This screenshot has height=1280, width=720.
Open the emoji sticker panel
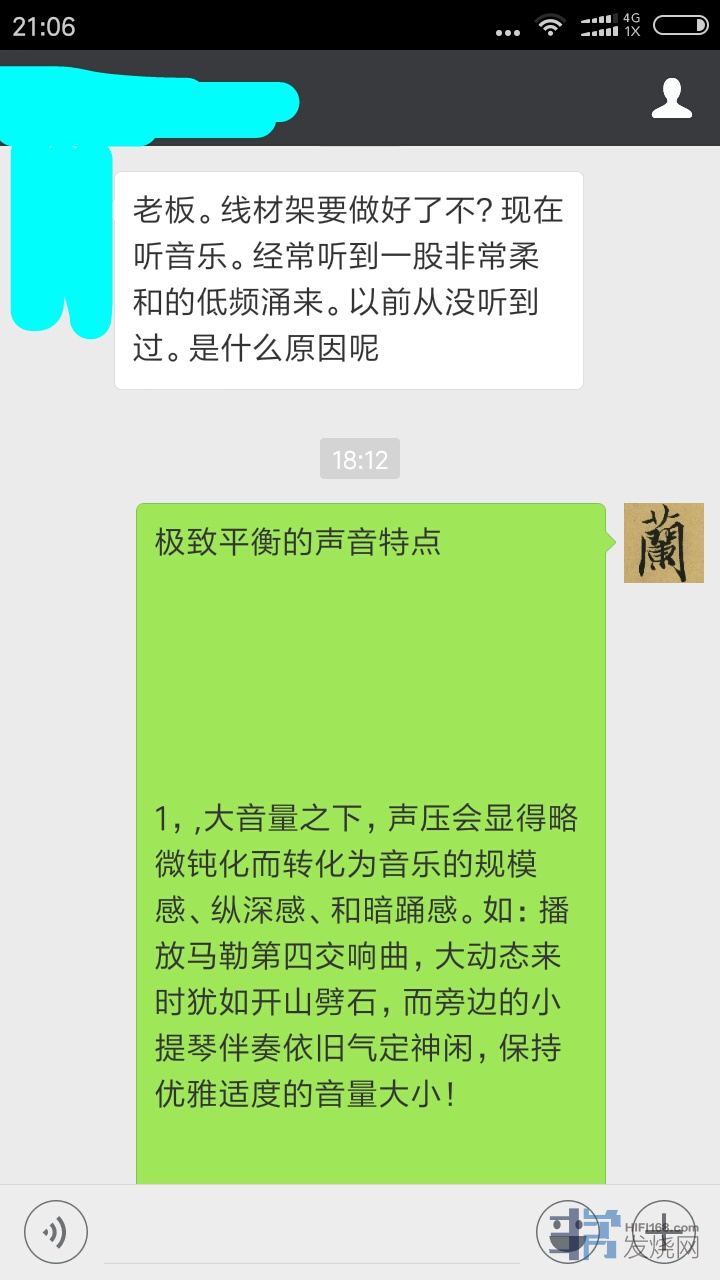point(568,1231)
